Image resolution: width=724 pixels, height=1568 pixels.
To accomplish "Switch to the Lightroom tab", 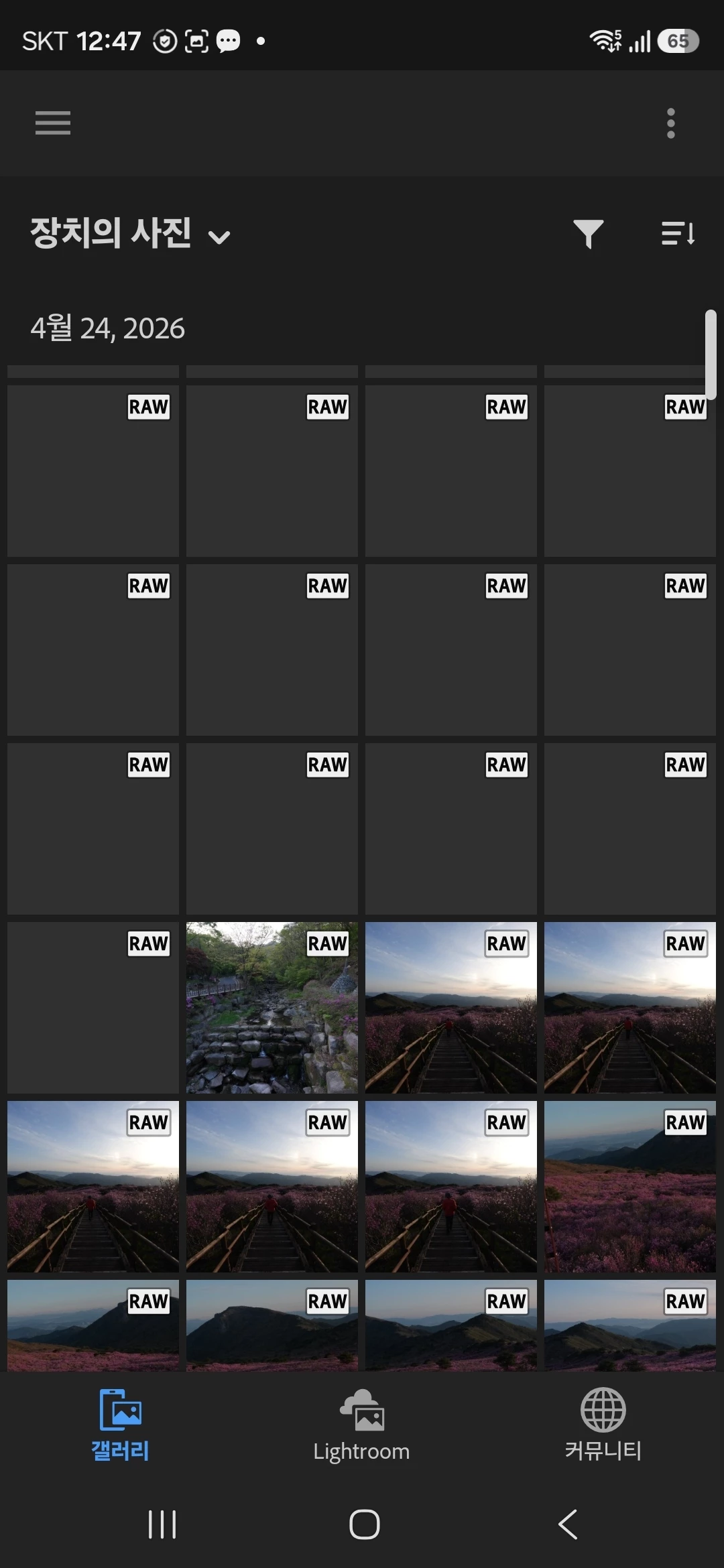I will click(361, 1425).
